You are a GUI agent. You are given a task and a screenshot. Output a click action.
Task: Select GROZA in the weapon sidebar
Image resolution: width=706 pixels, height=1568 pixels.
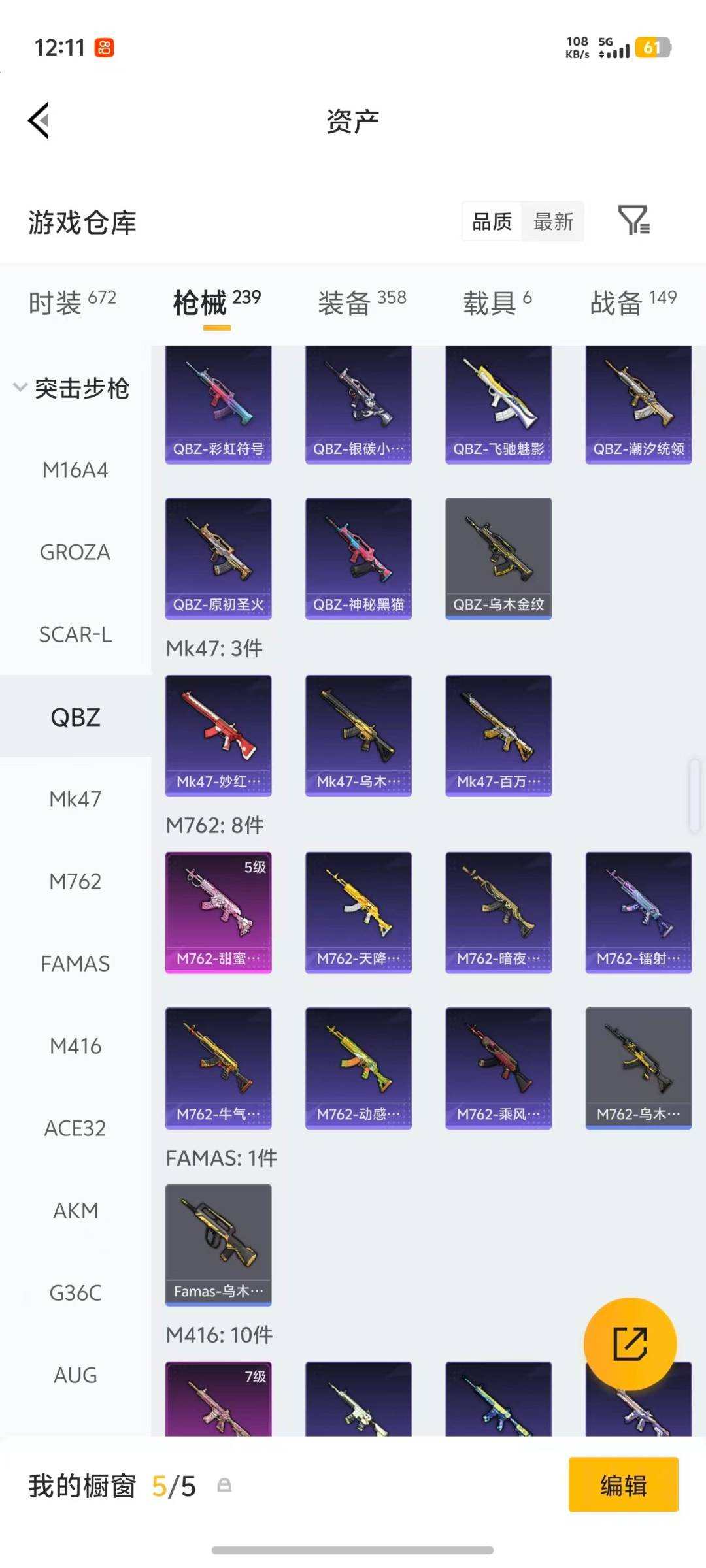tap(75, 552)
